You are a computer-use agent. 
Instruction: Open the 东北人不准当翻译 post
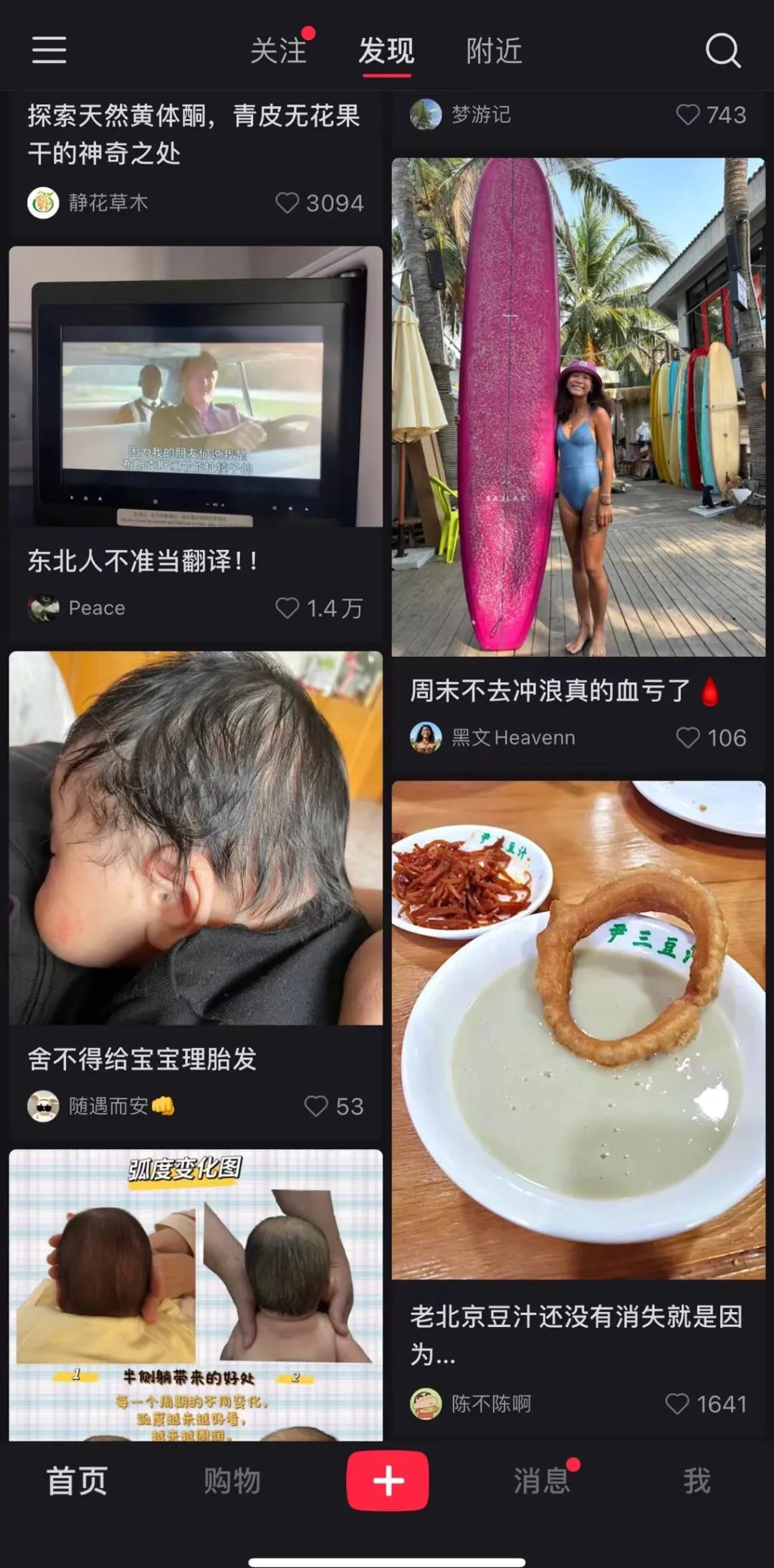[195, 387]
